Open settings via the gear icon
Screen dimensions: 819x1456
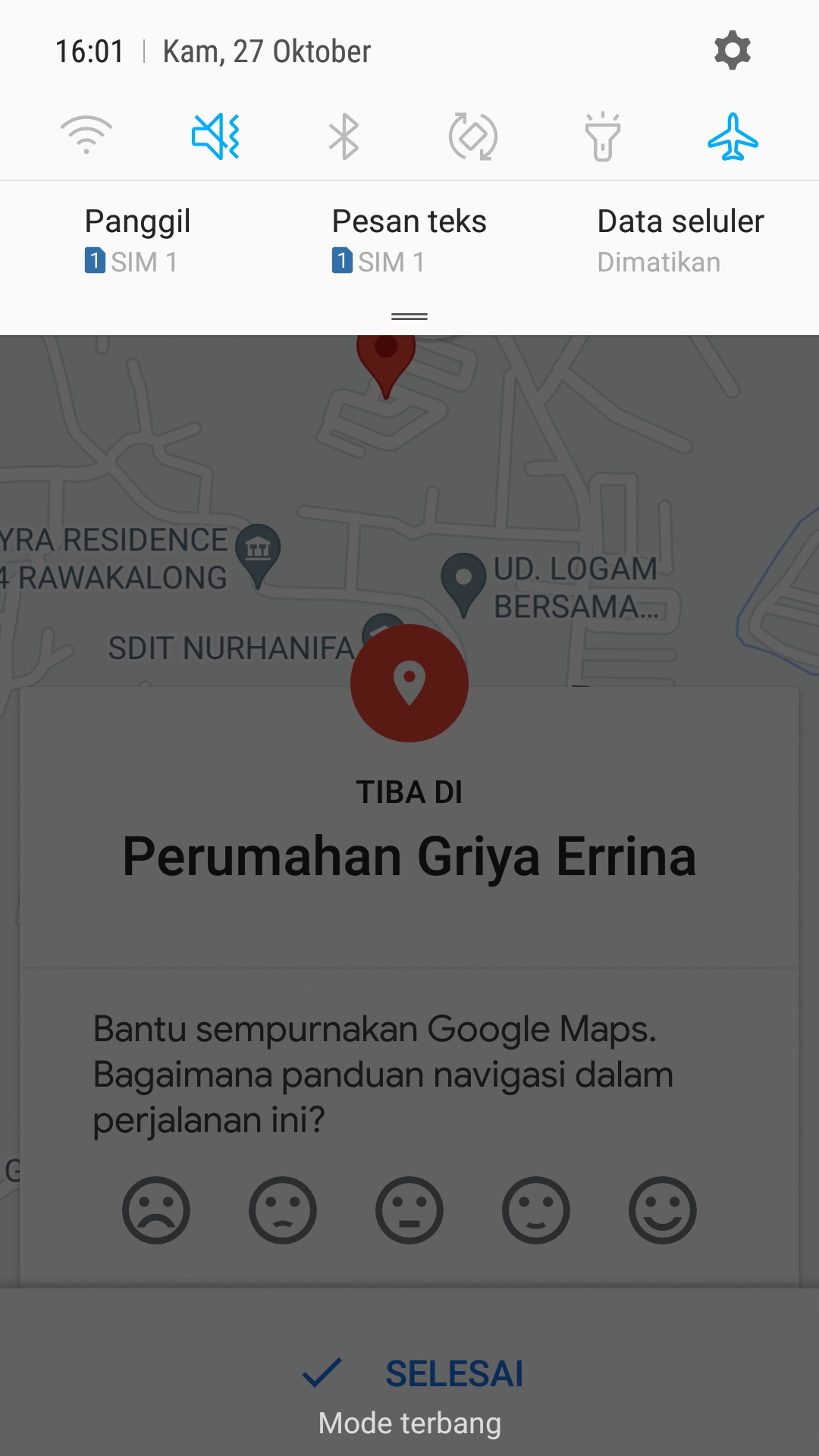pos(732,51)
